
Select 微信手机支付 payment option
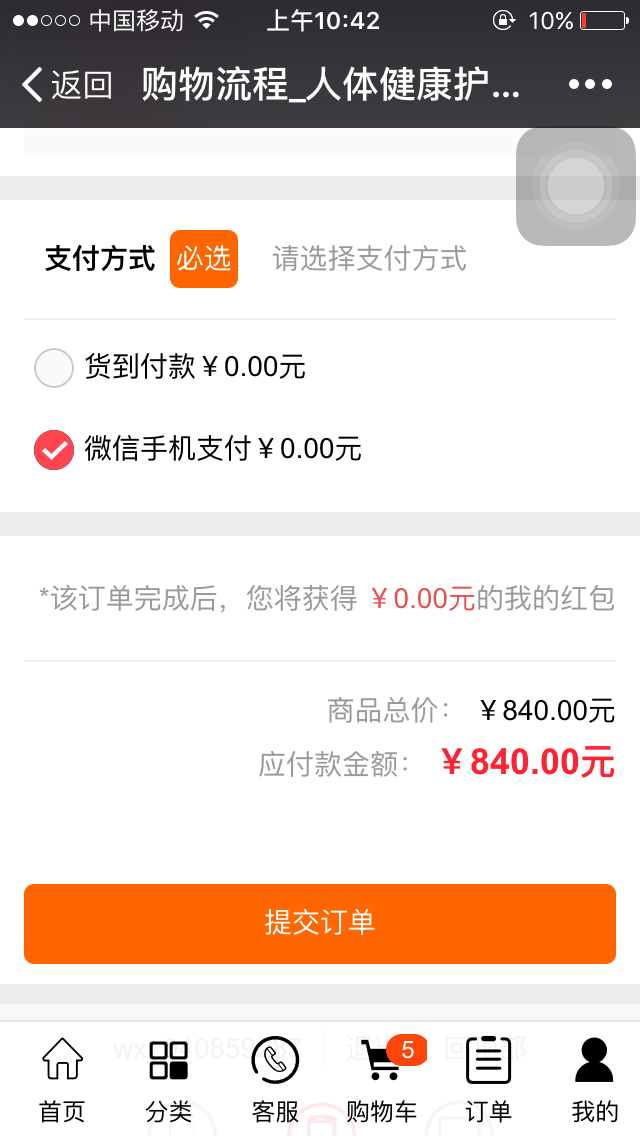pos(54,450)
